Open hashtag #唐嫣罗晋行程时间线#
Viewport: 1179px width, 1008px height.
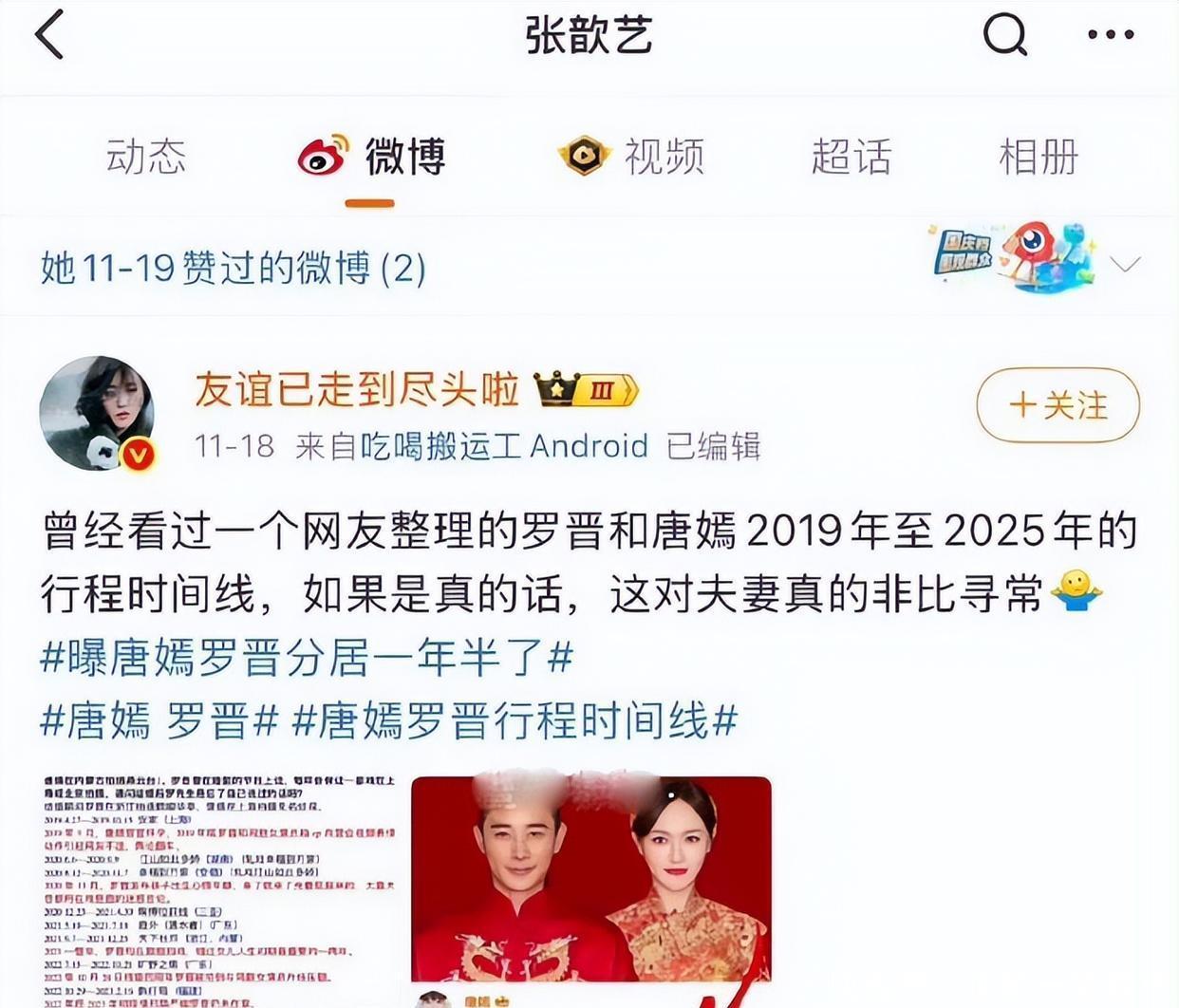click(x=515, y=721)
